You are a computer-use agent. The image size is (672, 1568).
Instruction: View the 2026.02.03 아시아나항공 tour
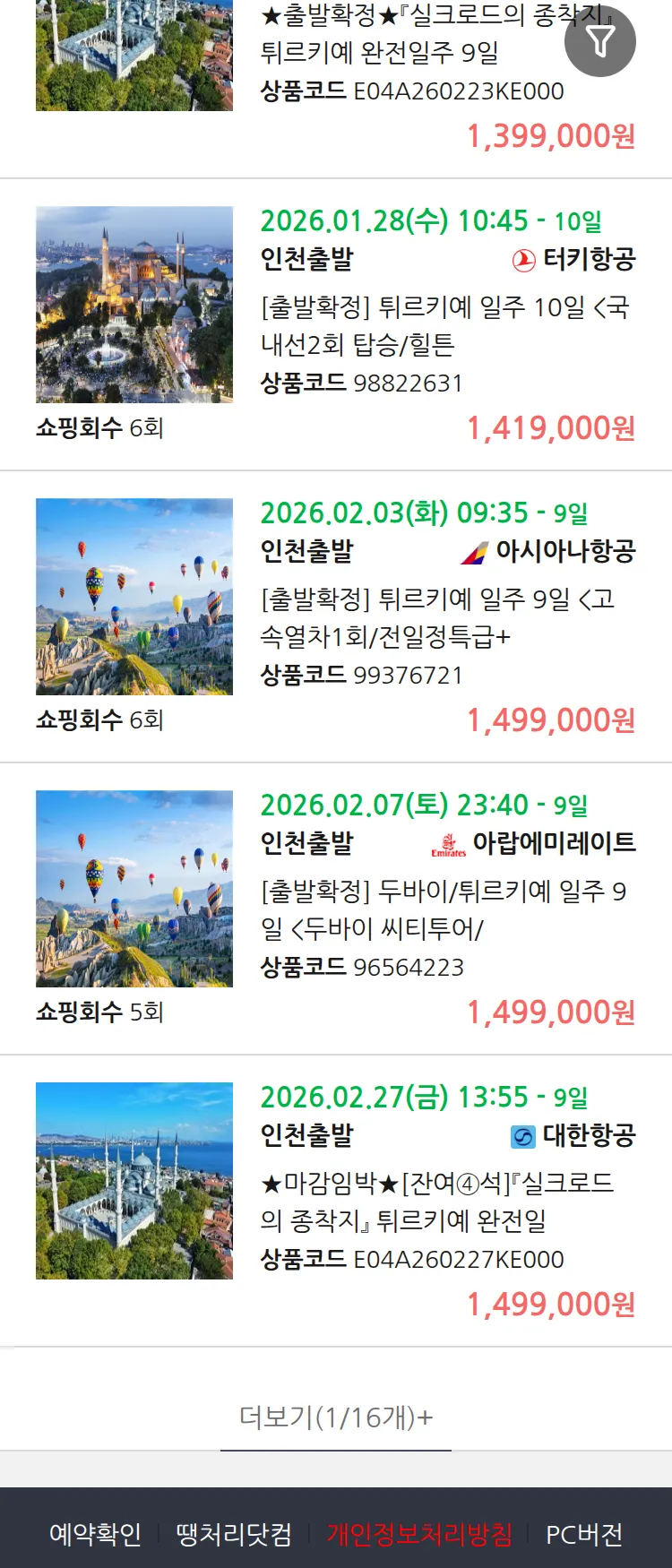pos(445,617)
